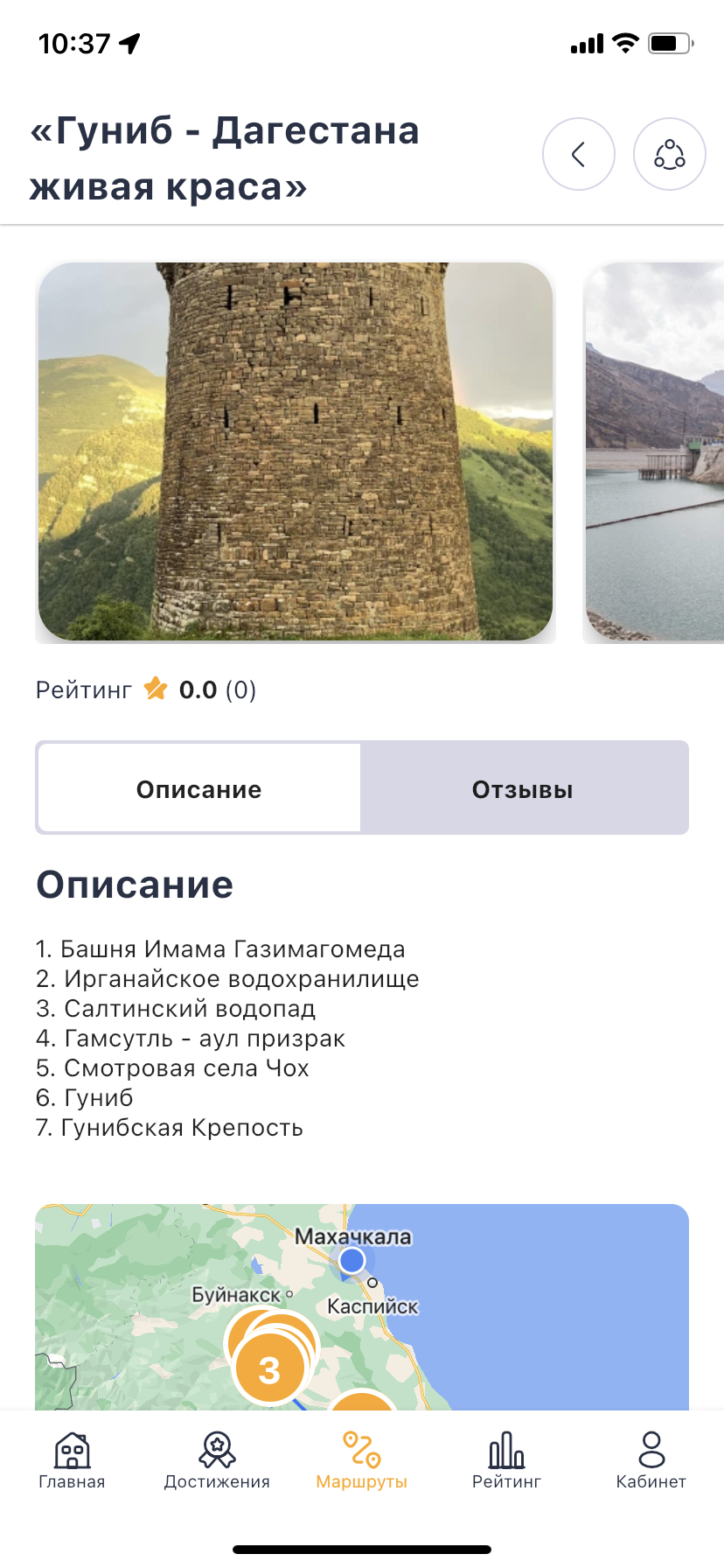724x1568 pixels.
Task: Open the stone tower photo
Action: 296,451
